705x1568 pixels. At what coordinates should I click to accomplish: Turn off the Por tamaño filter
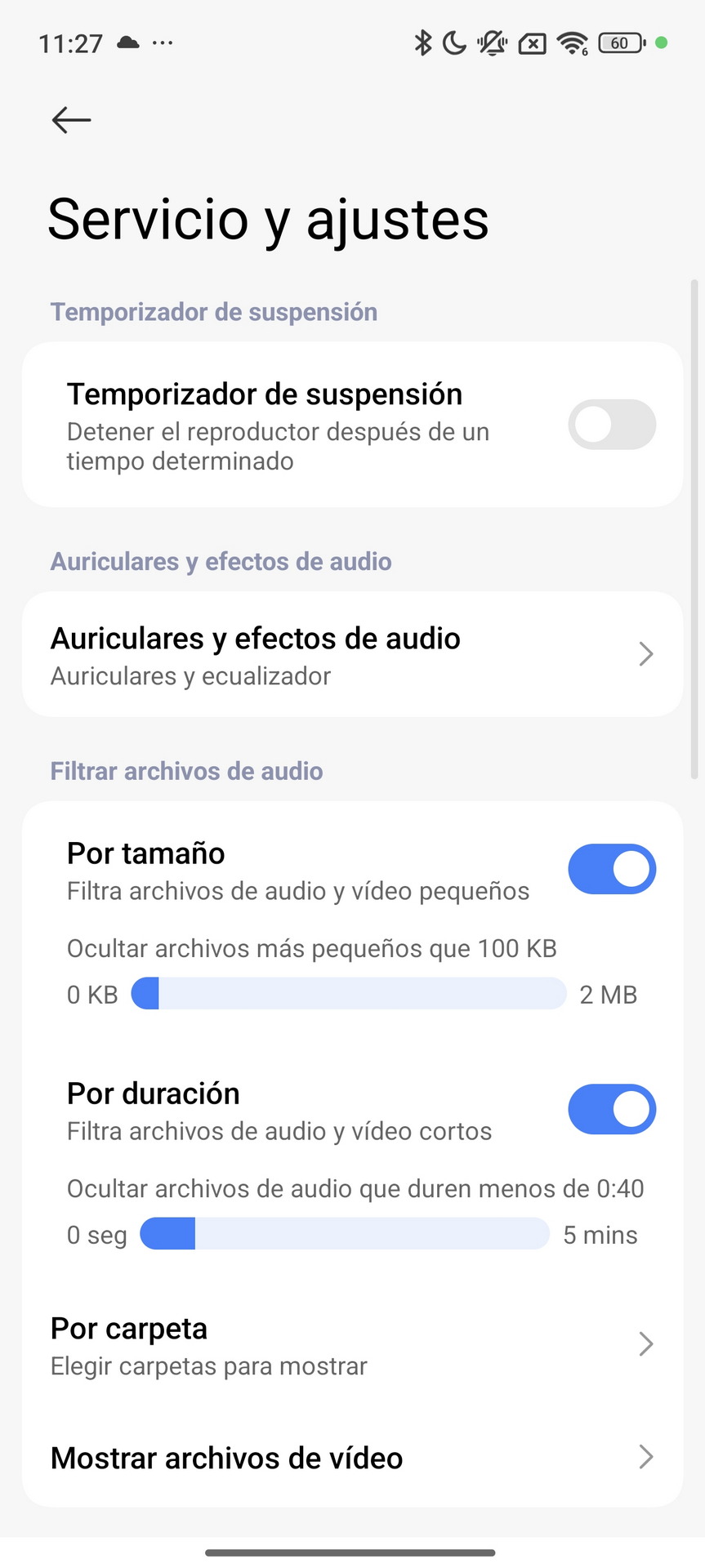pos(612,869)
